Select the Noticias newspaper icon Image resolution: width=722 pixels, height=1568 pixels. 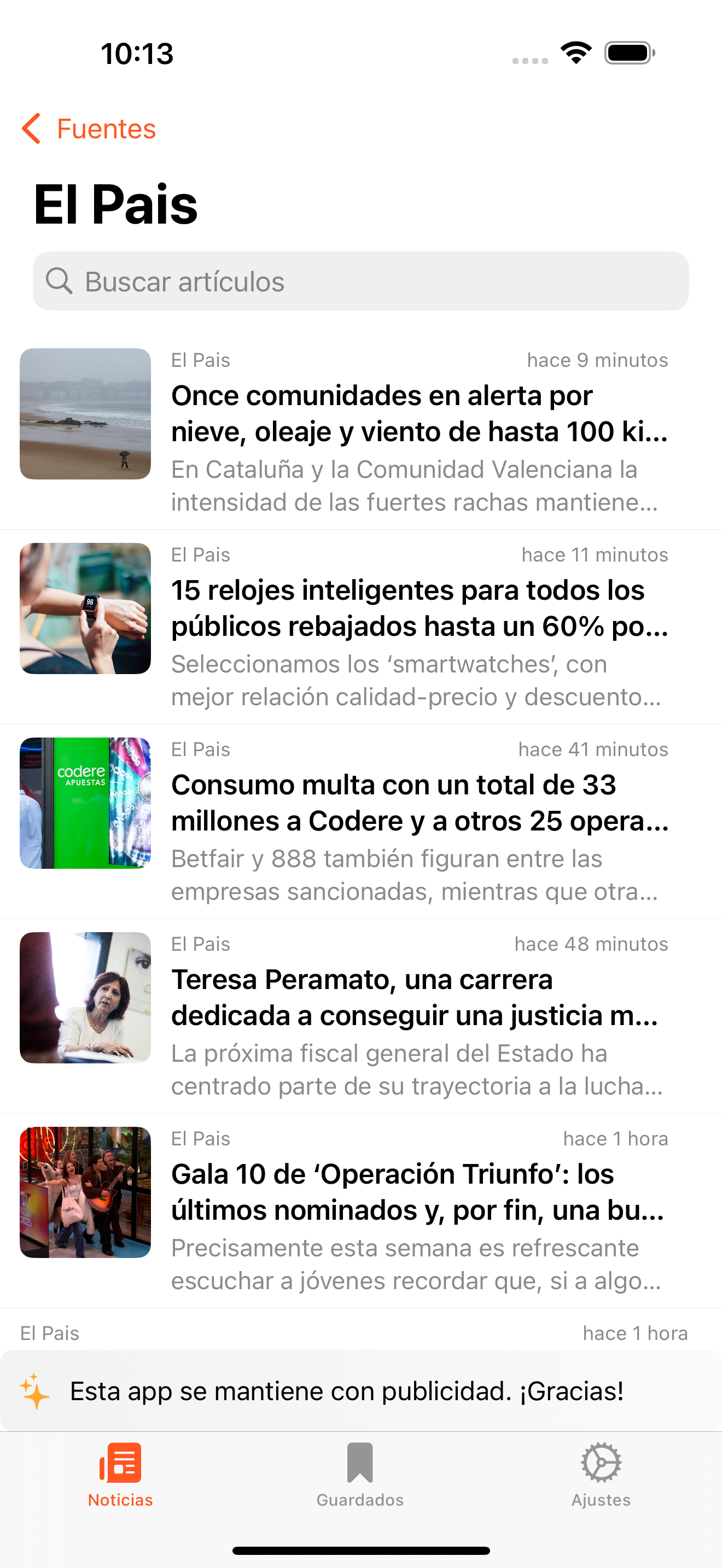[120, 1460]
